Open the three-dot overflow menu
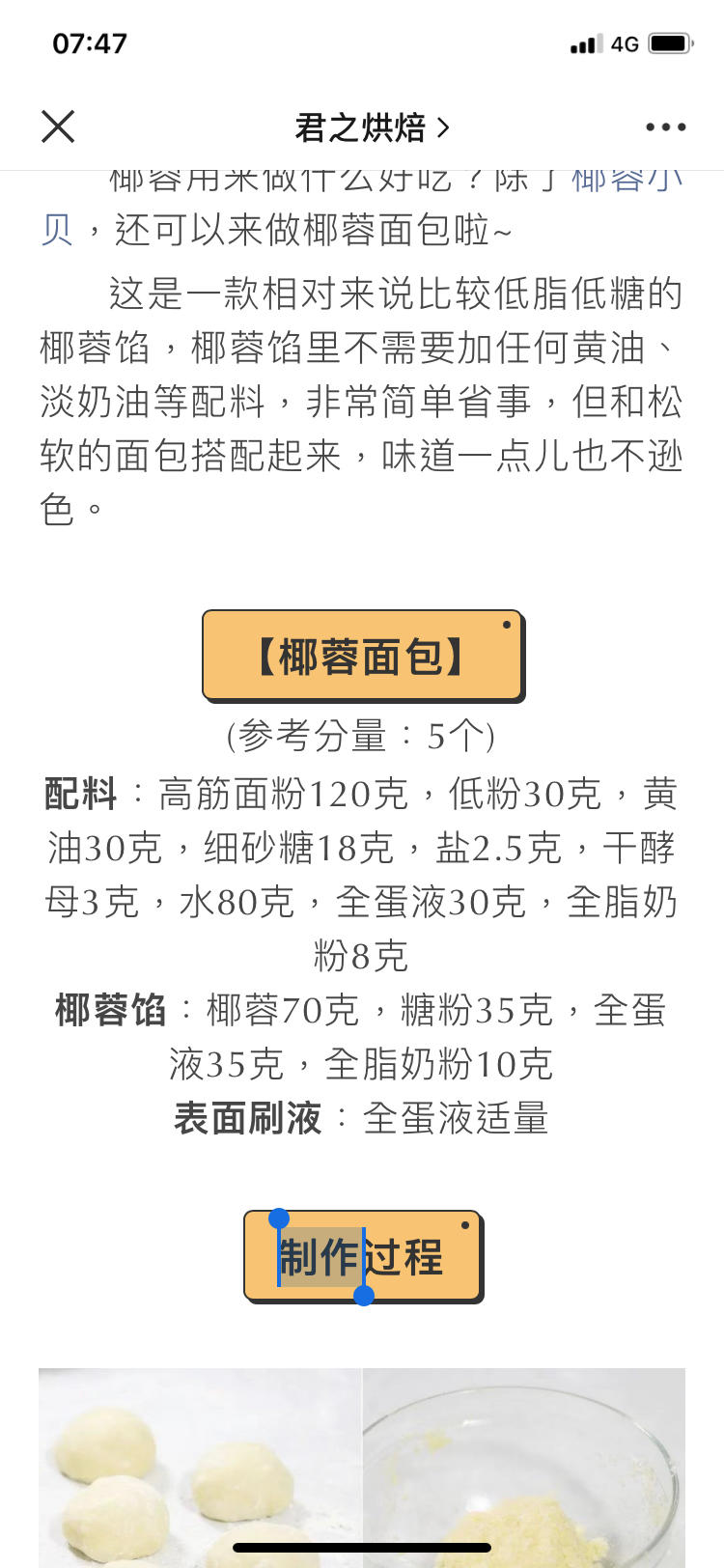The image size is (724, 1568). 665,126
